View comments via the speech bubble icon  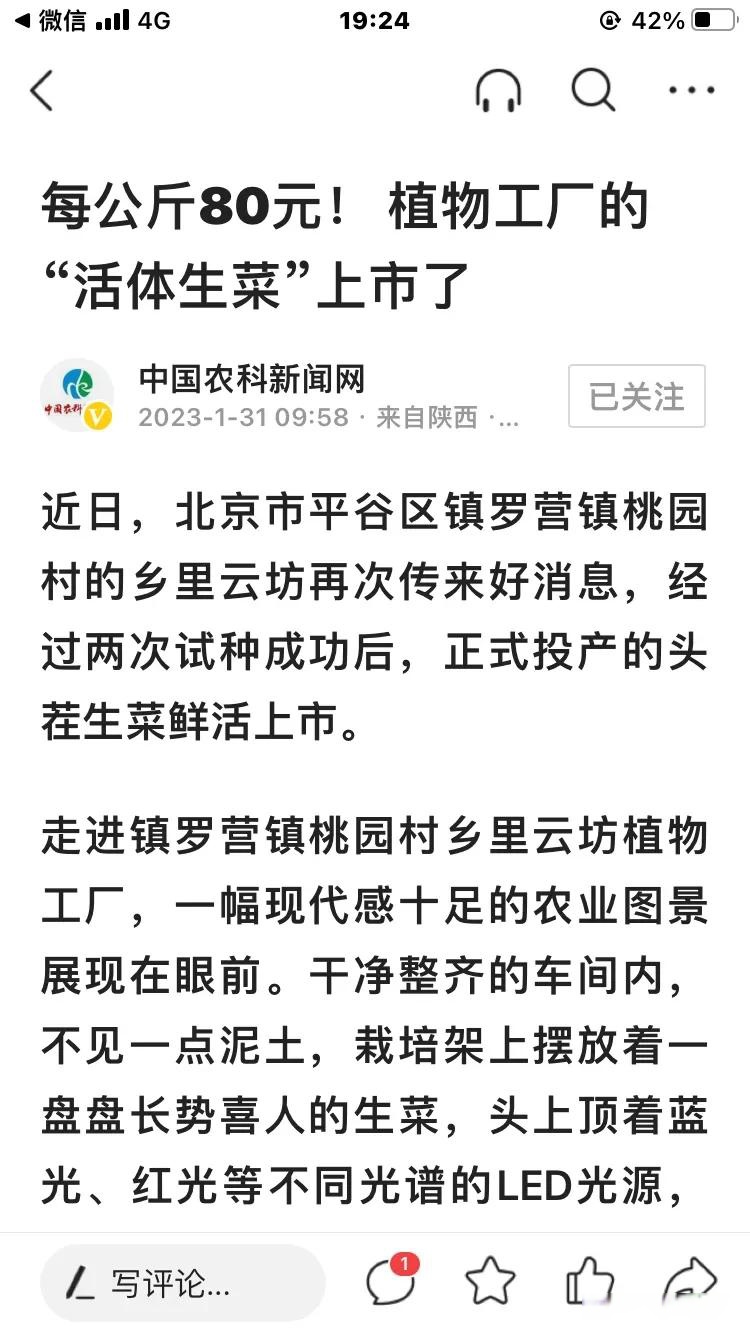(x=391, y=1279)
